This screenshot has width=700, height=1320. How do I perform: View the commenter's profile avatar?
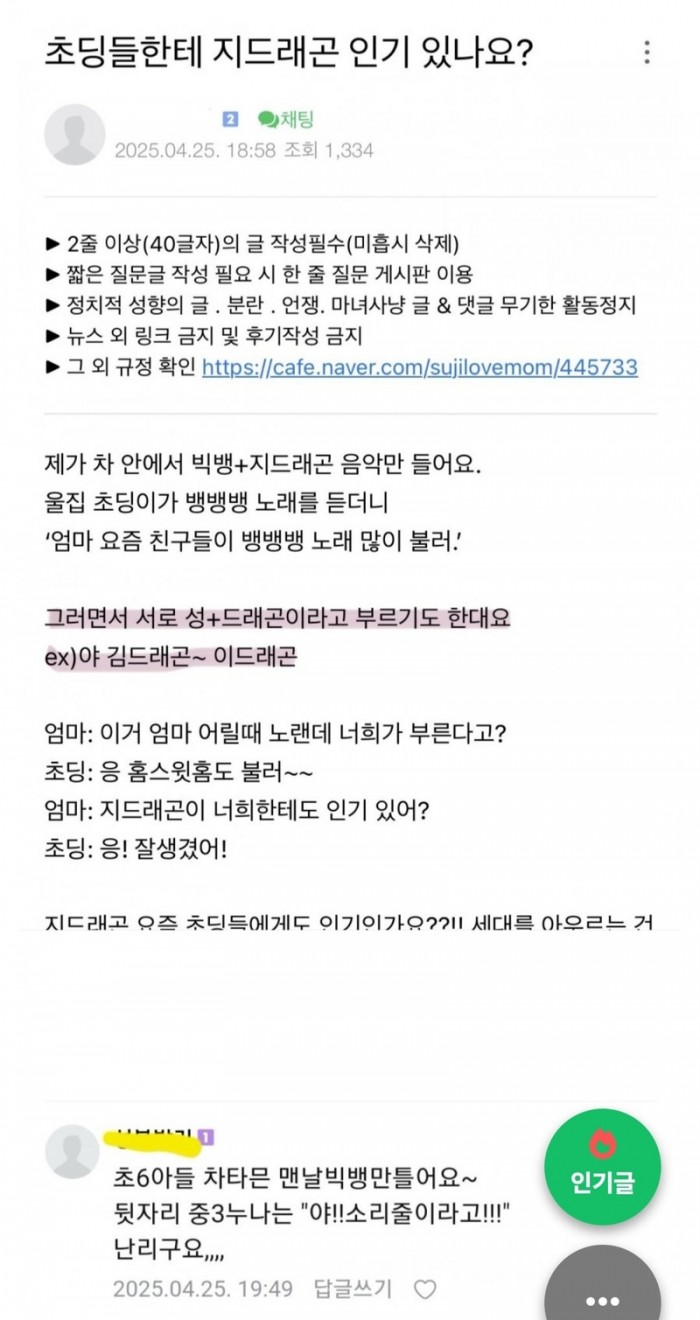(x=72, y=1151)
